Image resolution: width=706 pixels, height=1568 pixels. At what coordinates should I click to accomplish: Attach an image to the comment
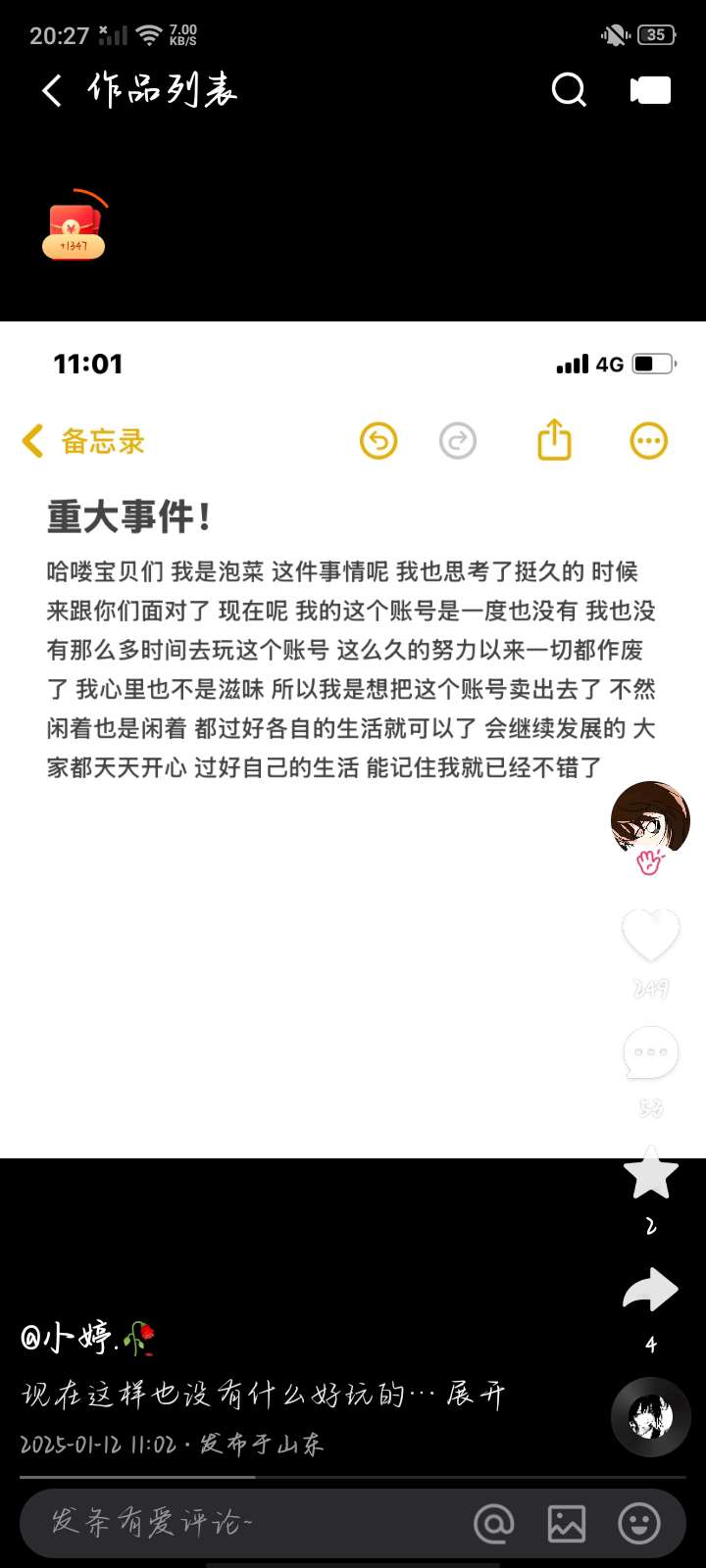coord(567,1524)
